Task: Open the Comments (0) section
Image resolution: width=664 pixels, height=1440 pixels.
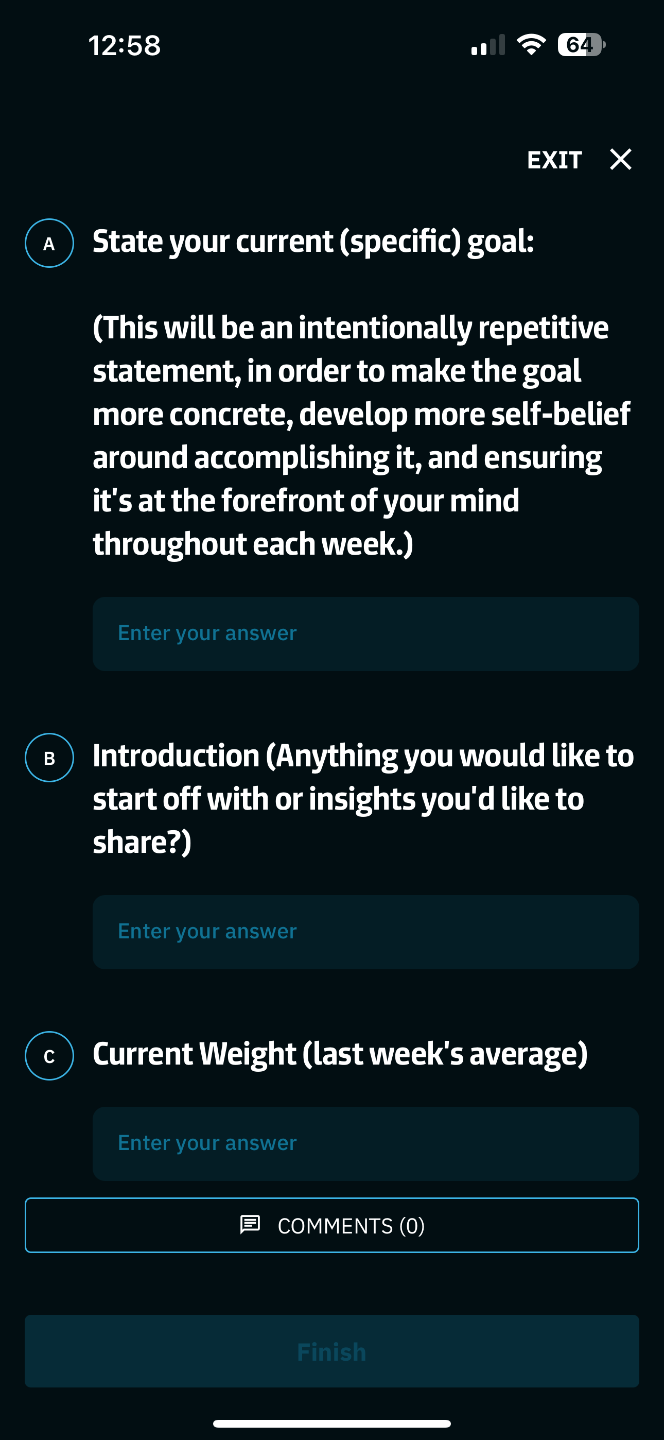Action: (x=332, y=1225)
